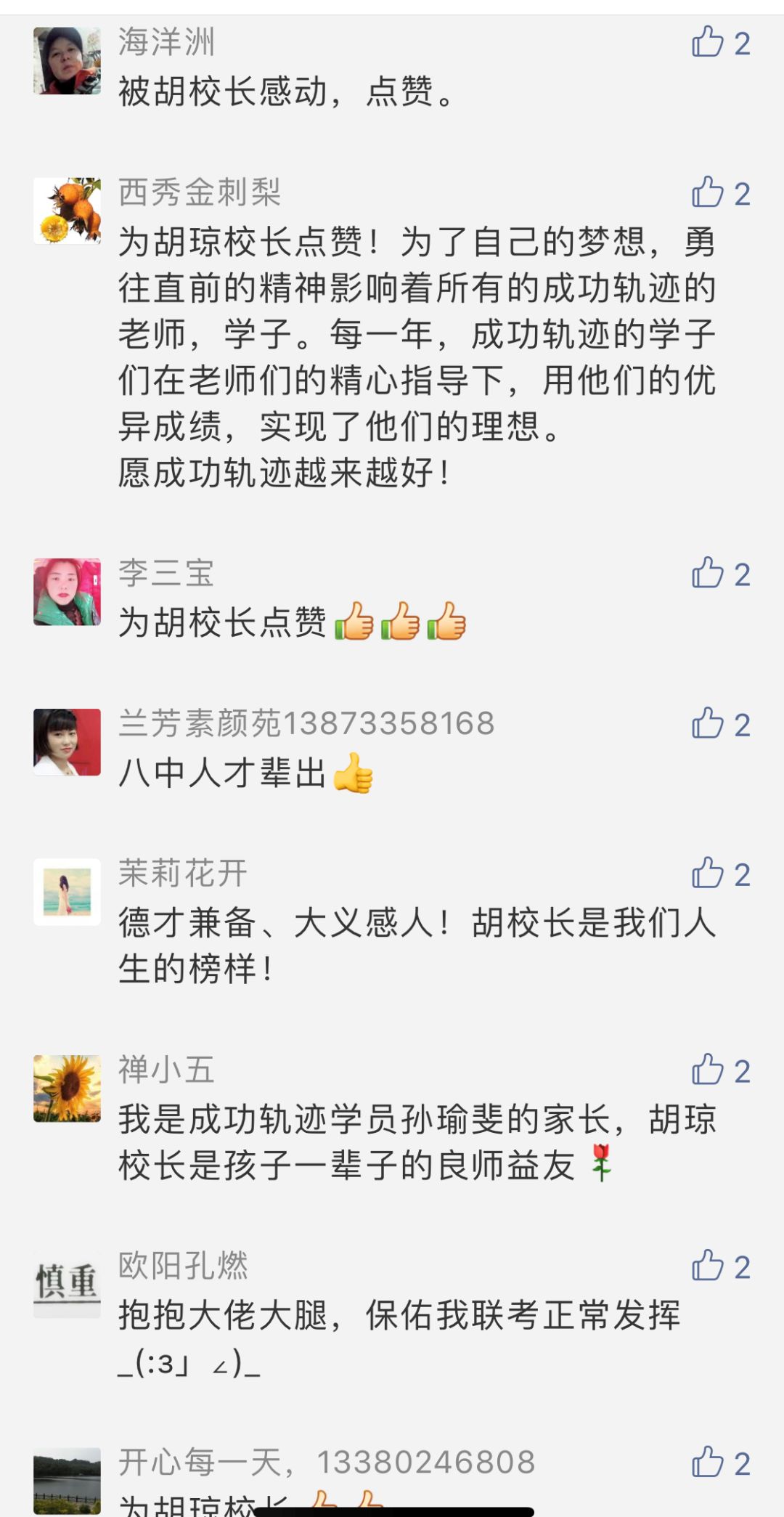This screenshot has width=784, height=1517.
Task: View 欧阳孔燃's profile avatar
Action: coord(67,1284)
